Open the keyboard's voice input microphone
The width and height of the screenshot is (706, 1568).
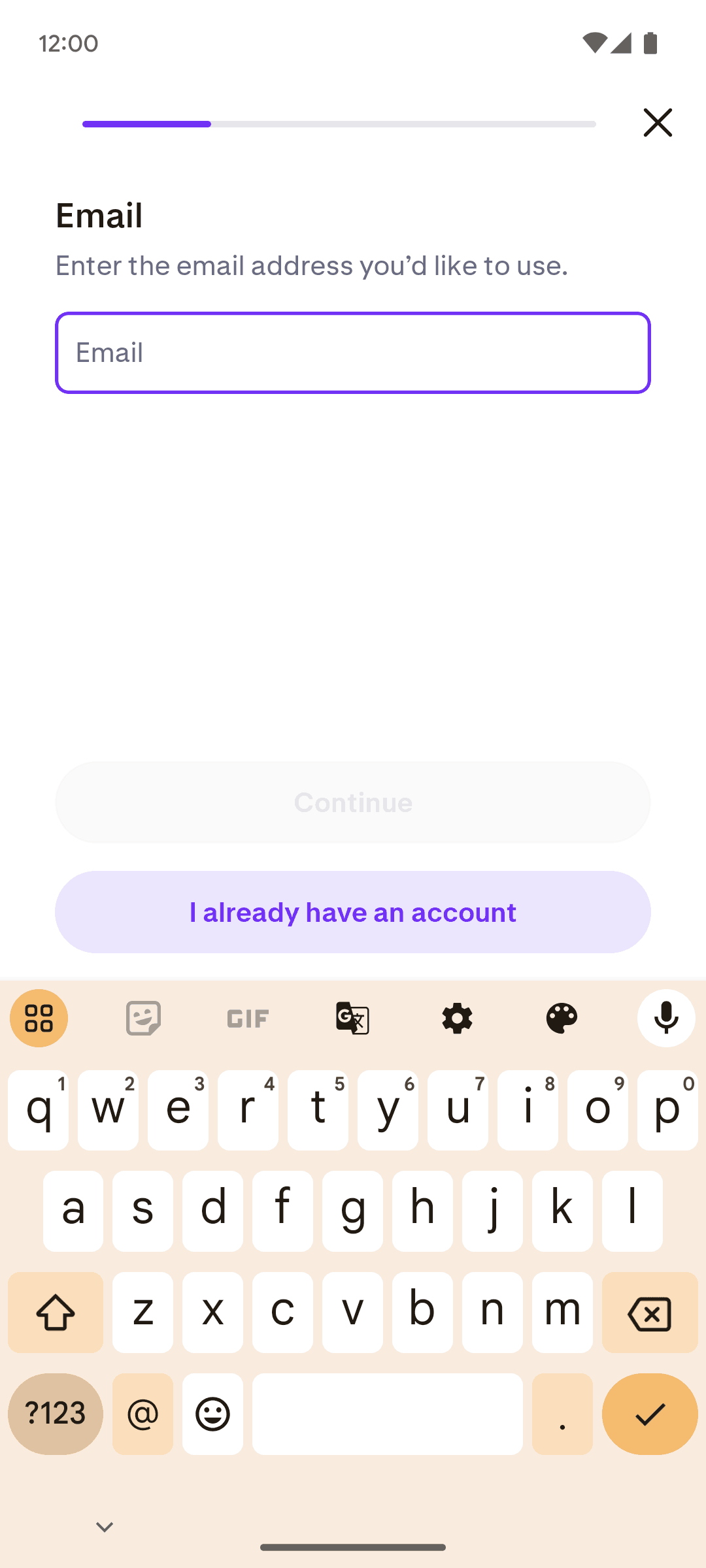click(x=666, y=1018)
